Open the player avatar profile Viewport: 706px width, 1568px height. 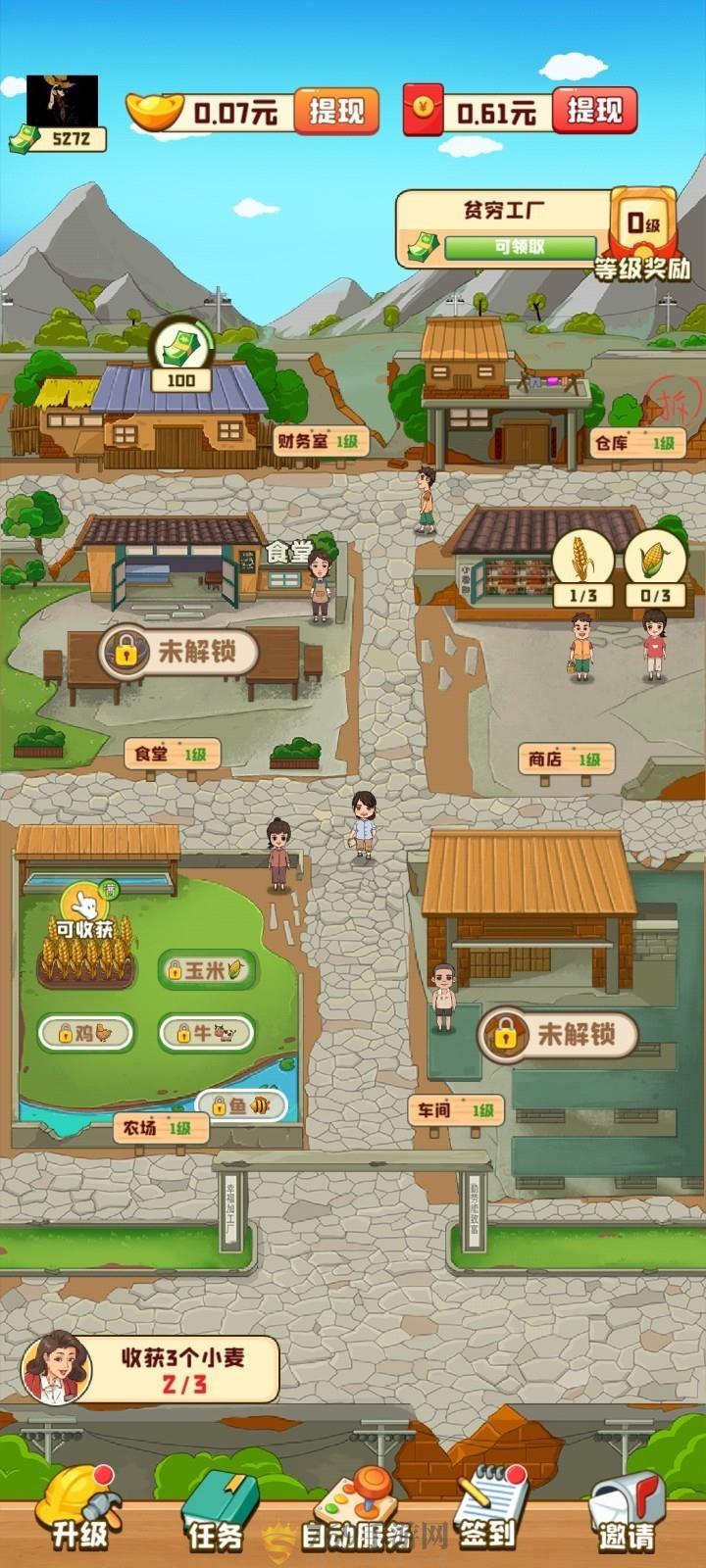click(62, 103)
